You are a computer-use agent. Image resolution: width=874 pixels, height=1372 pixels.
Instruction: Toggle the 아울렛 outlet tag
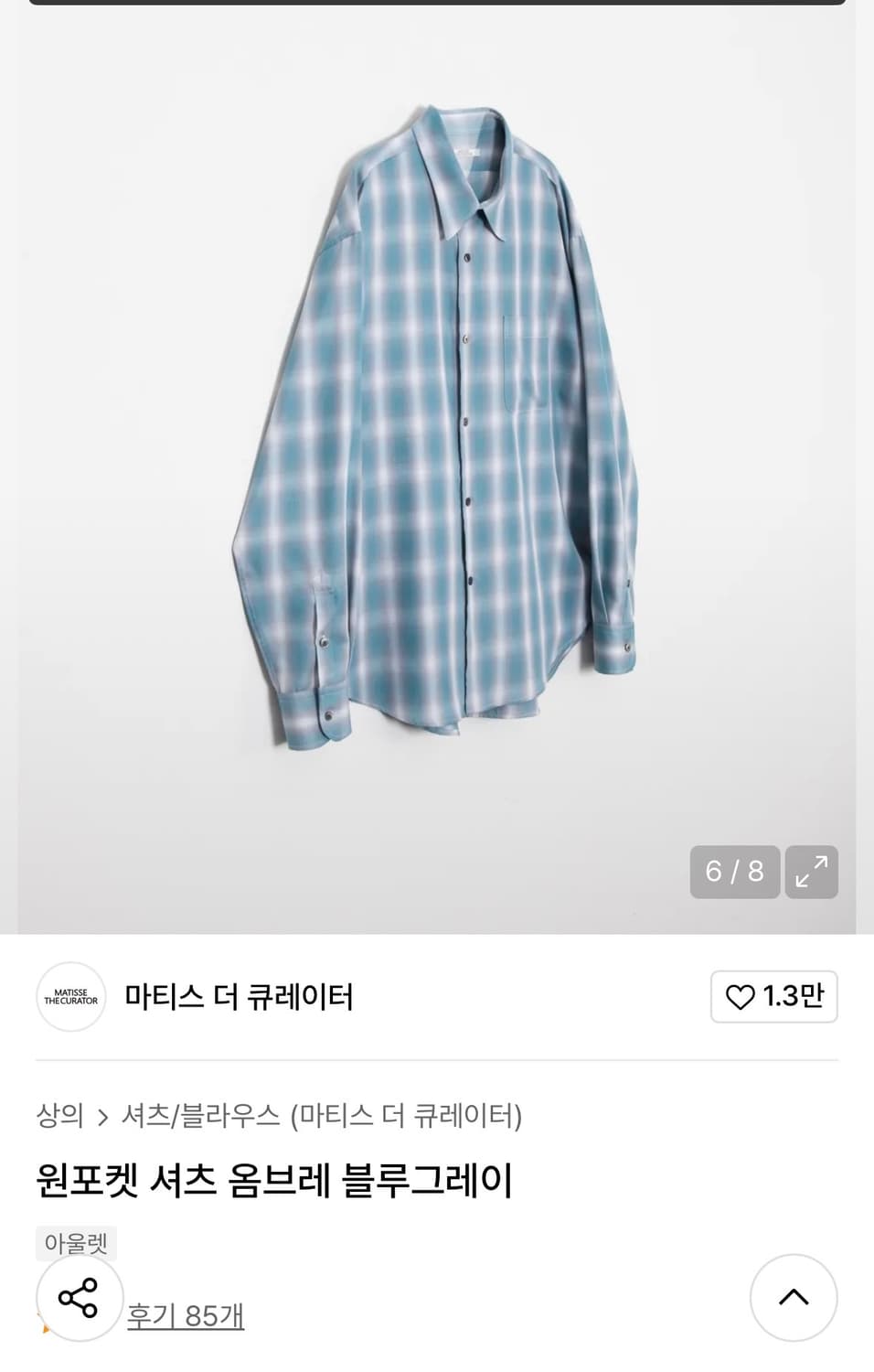(x=76, y=1242)
